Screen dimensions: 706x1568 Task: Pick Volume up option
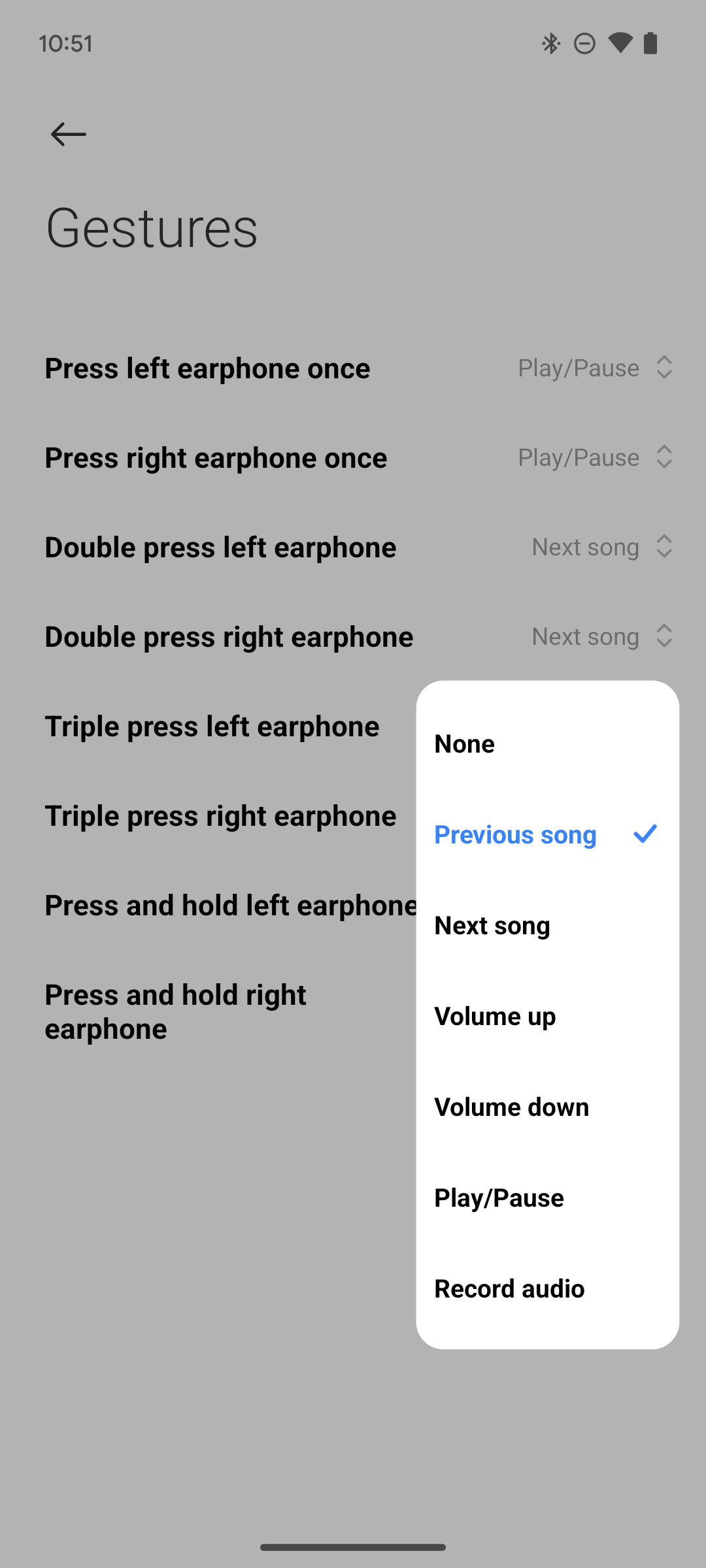click(547, 1017)
